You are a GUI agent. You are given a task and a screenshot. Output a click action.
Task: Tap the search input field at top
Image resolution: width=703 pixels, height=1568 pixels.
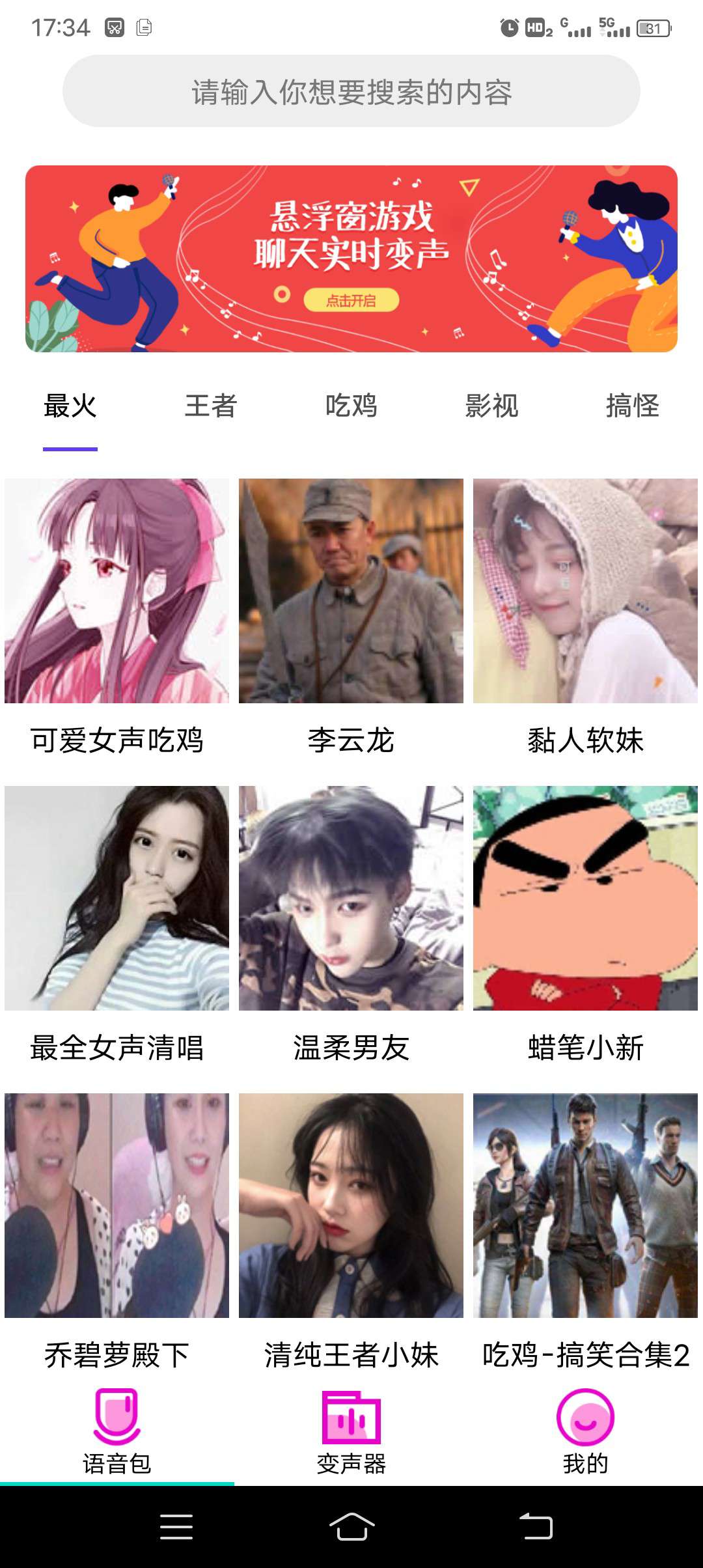(x=351, y=93)
